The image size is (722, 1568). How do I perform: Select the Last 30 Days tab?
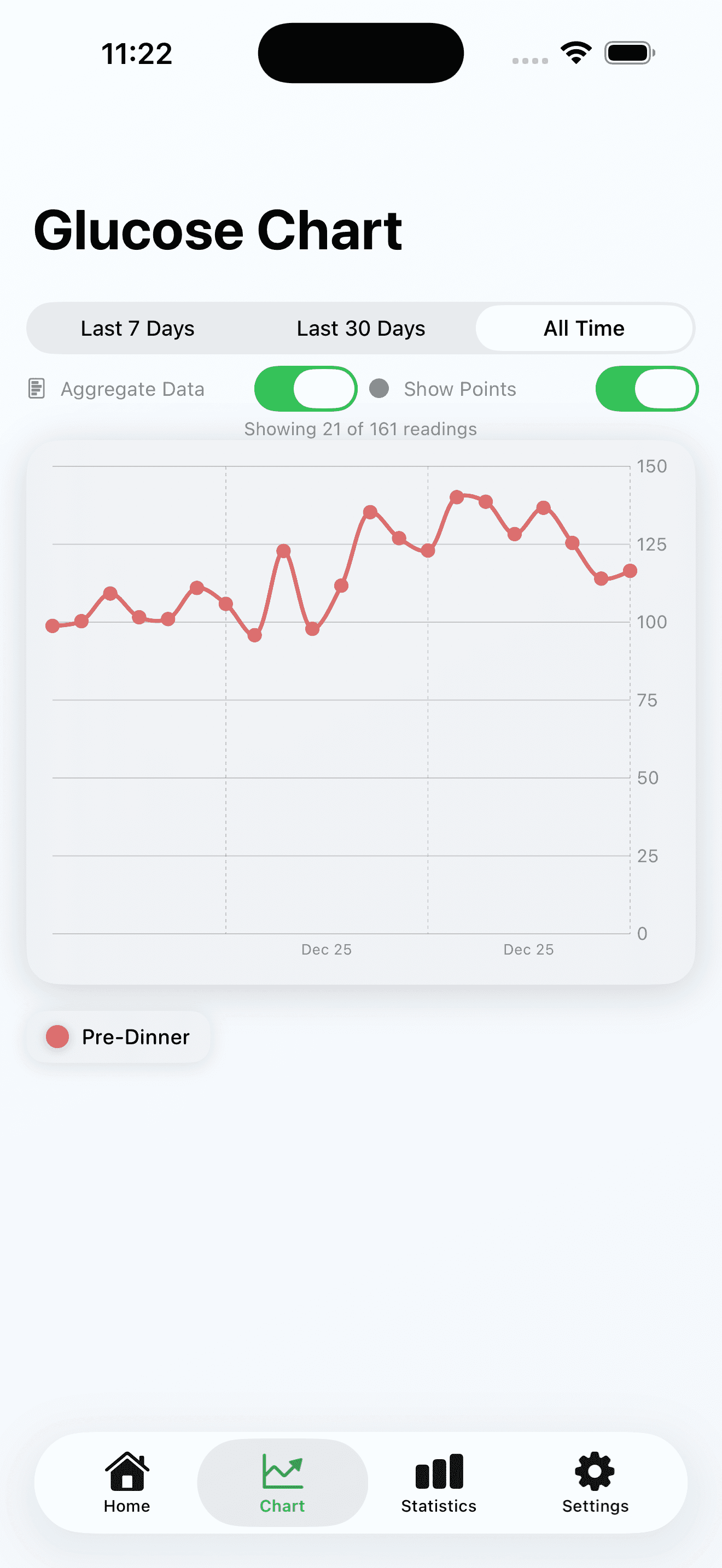click(360, 328)
